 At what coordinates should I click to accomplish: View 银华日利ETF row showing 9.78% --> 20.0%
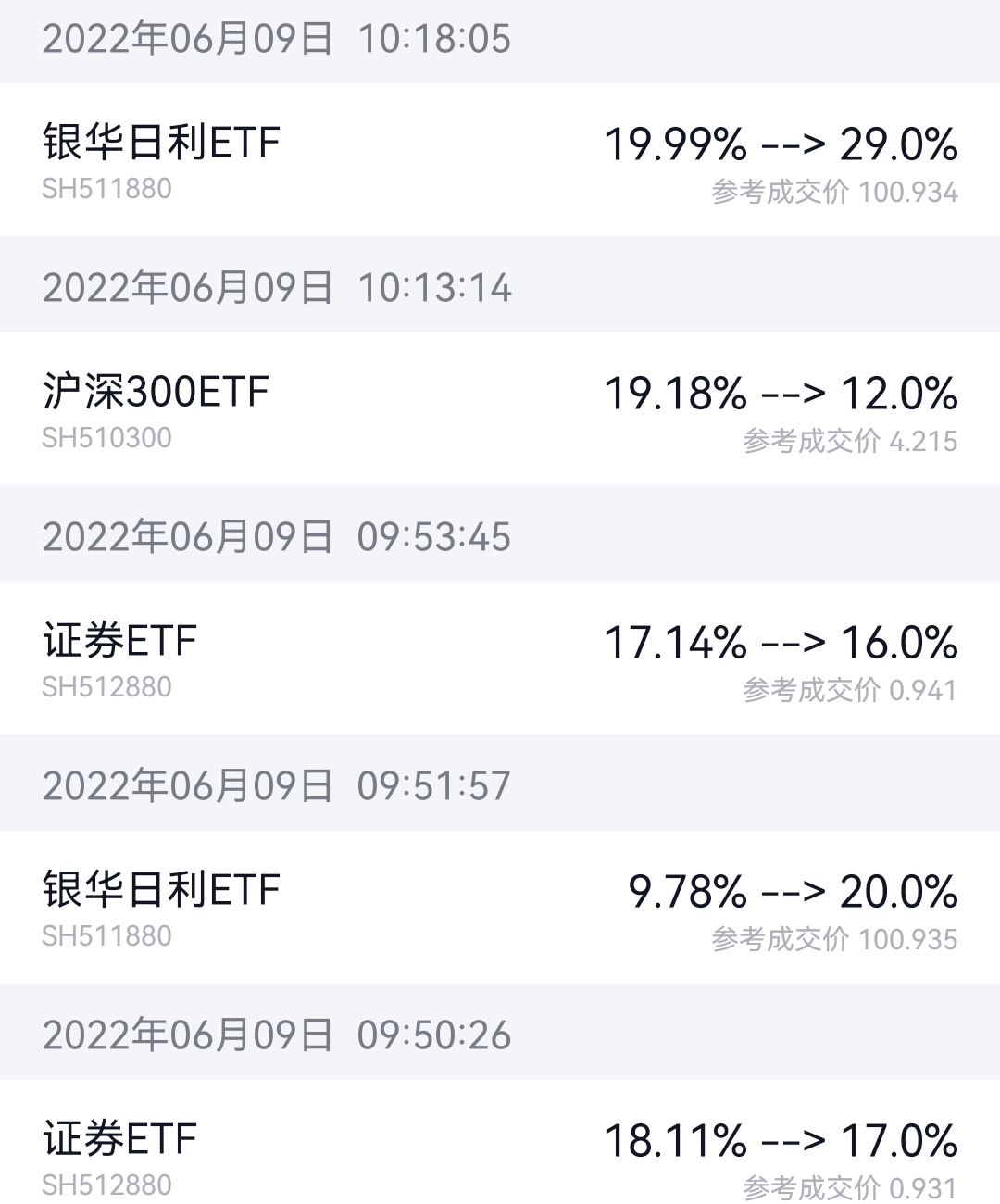pyautogui.click(x=500, y=907)
